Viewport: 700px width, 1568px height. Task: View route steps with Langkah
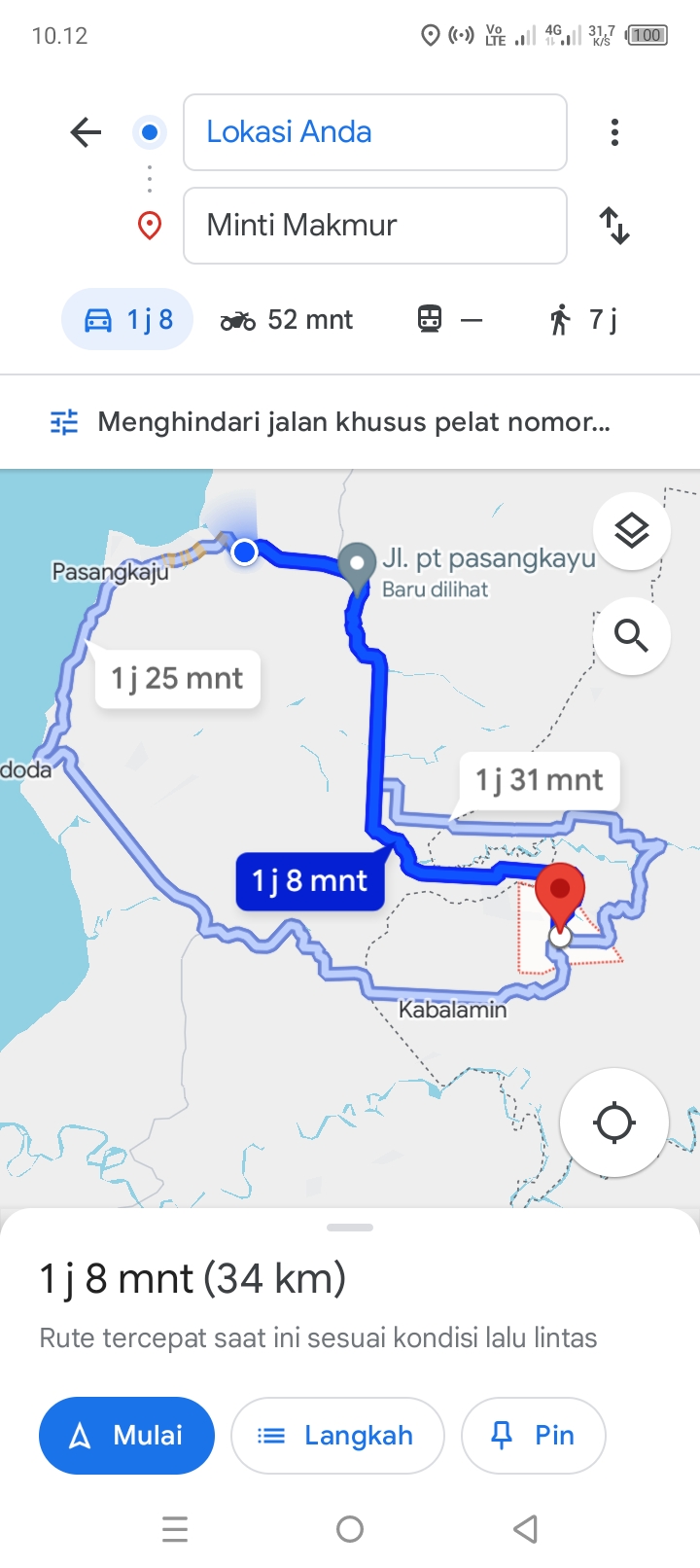(x=337, y=1436)
